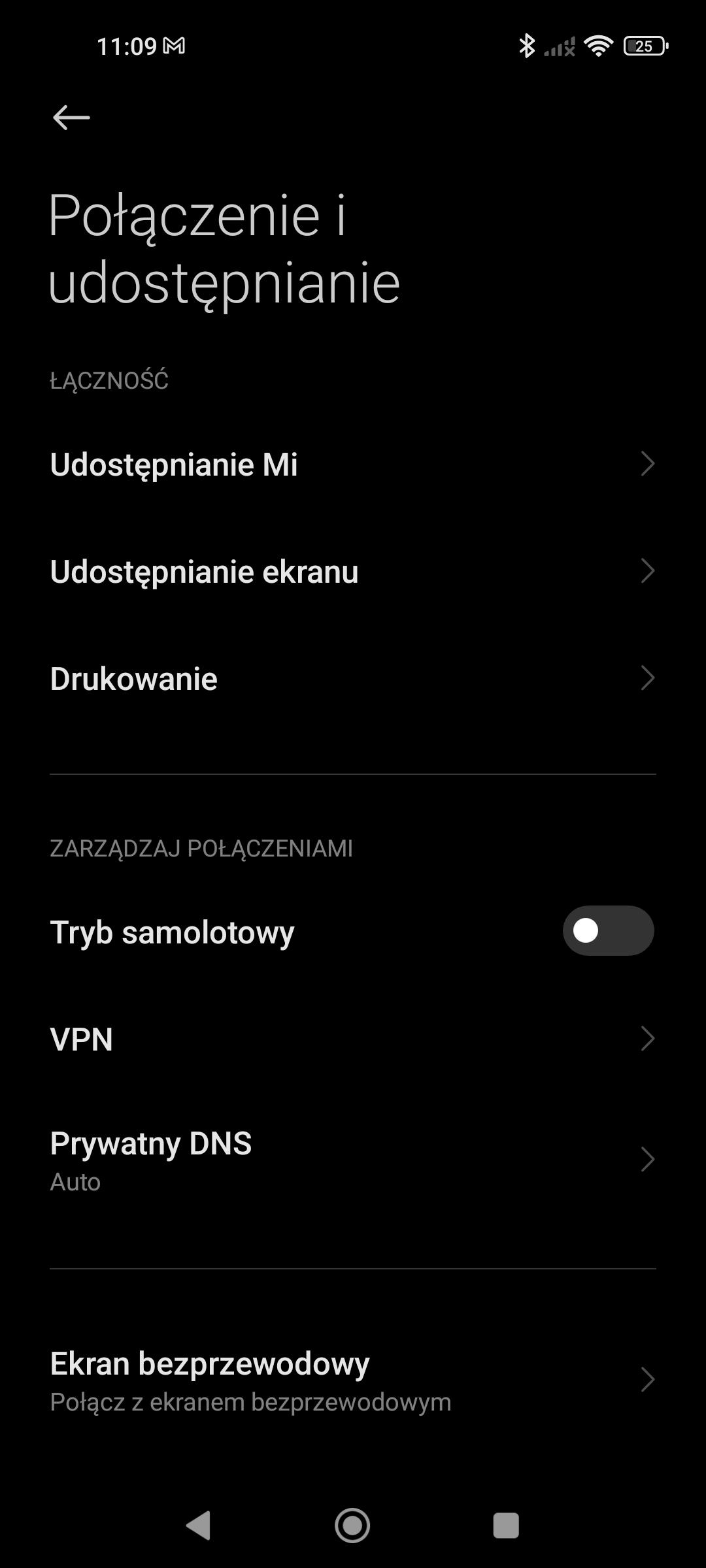Go back using the top arrow

point(71,118)
